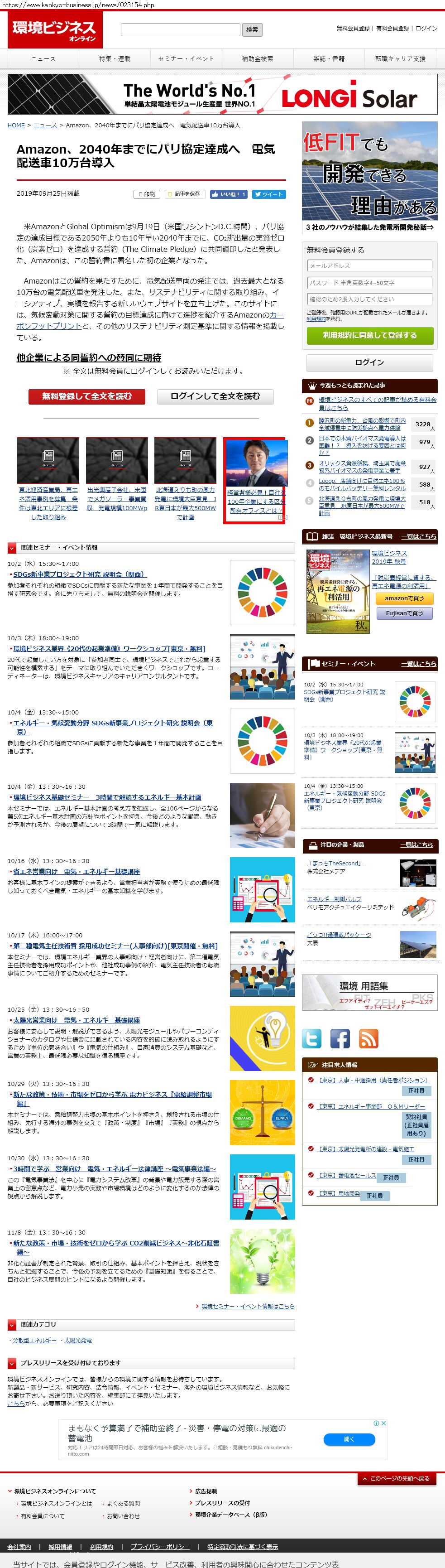445x1568 pixels.
Task: Switch to the セミナー・イベント tab
Action: (x=186, y=58)
